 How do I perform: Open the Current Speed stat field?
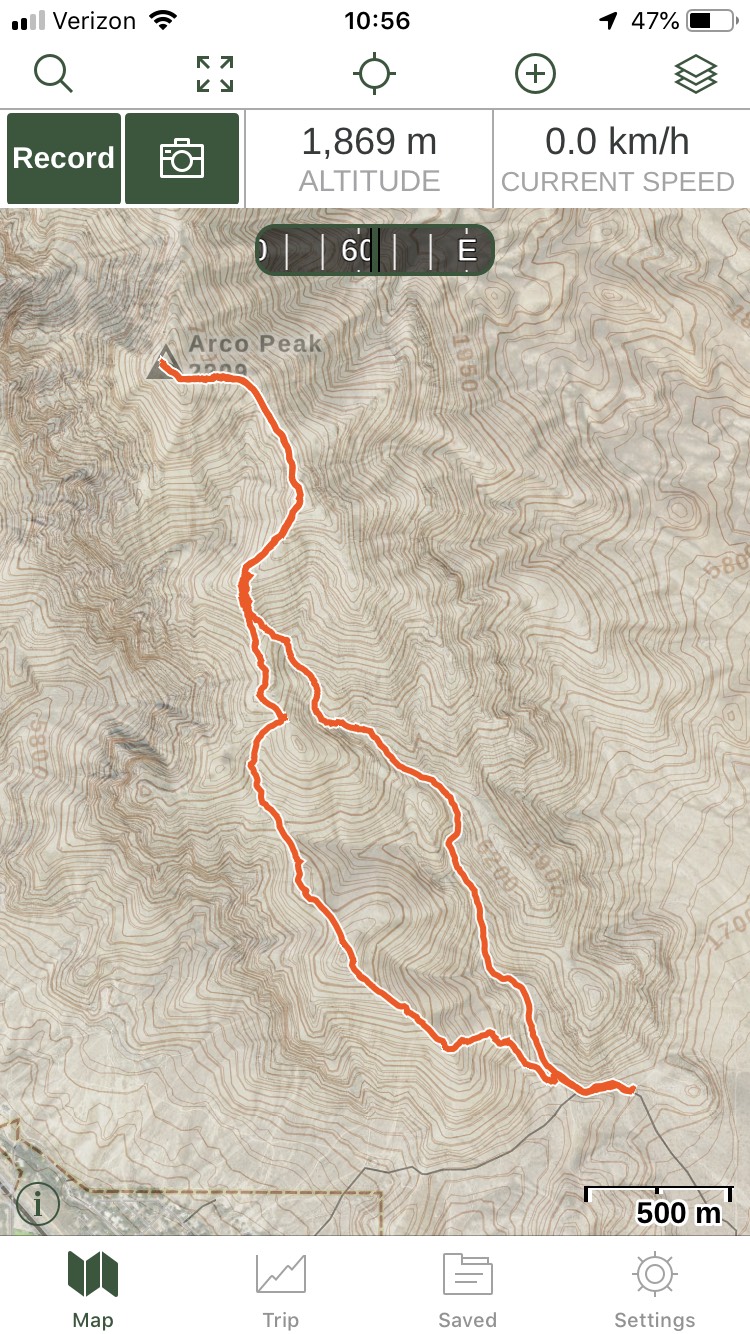pos(618,158)
